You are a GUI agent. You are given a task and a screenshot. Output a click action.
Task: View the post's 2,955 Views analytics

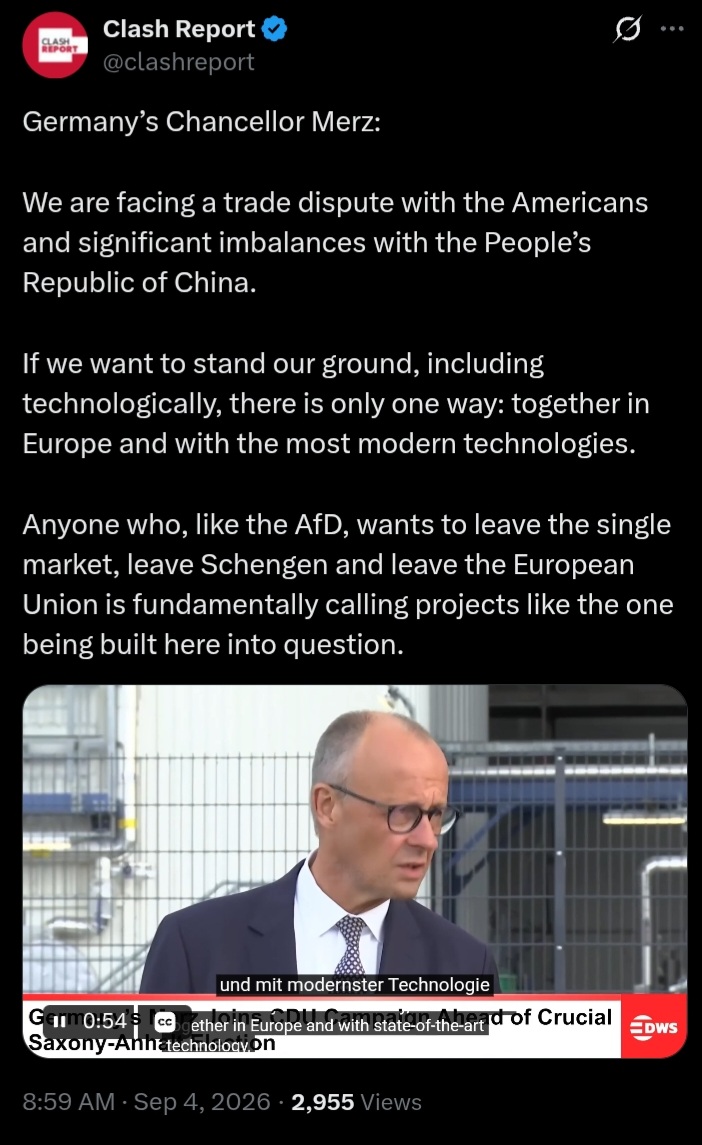pyautogui.click(x=356, y=1102)
